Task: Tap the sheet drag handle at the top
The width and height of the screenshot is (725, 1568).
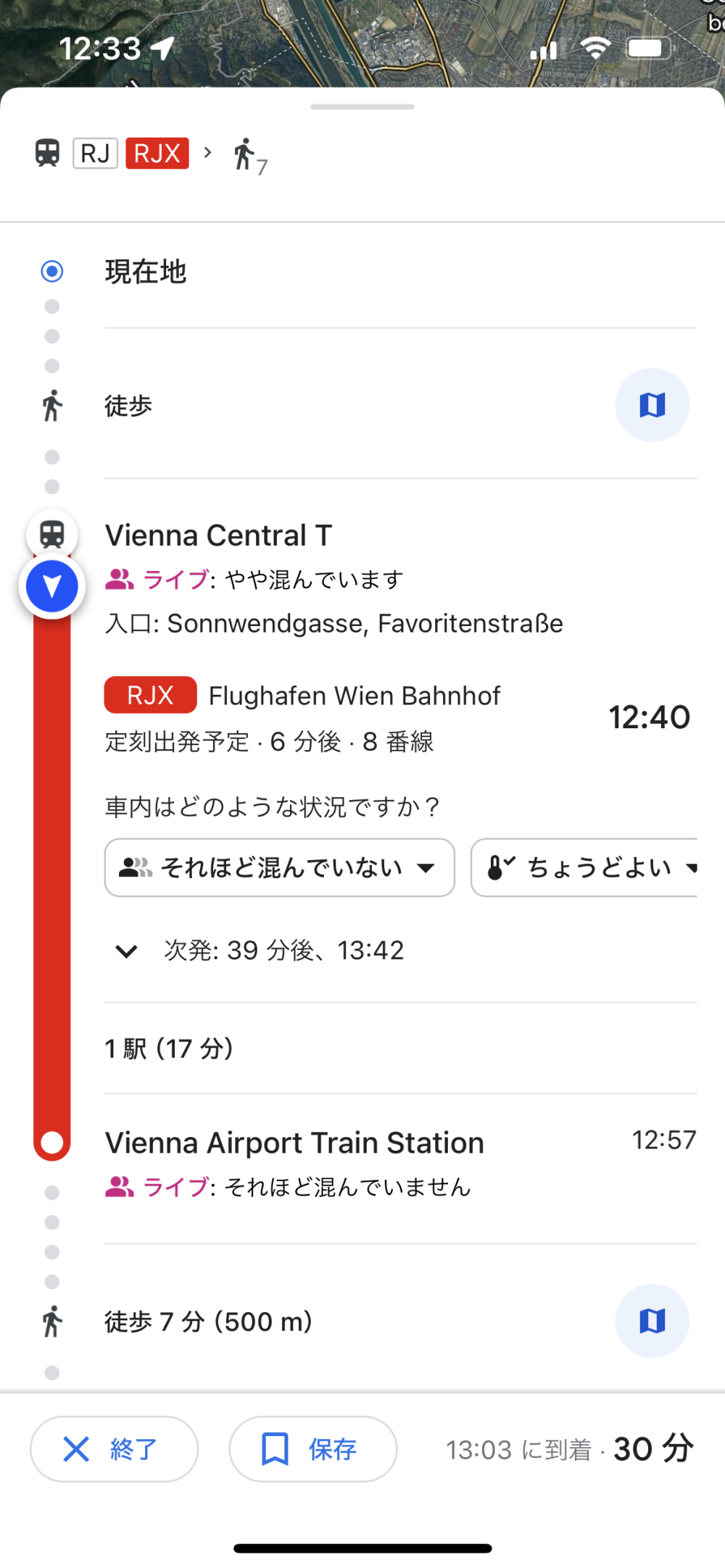Action: pyautogui.click(x=362, y=107)
